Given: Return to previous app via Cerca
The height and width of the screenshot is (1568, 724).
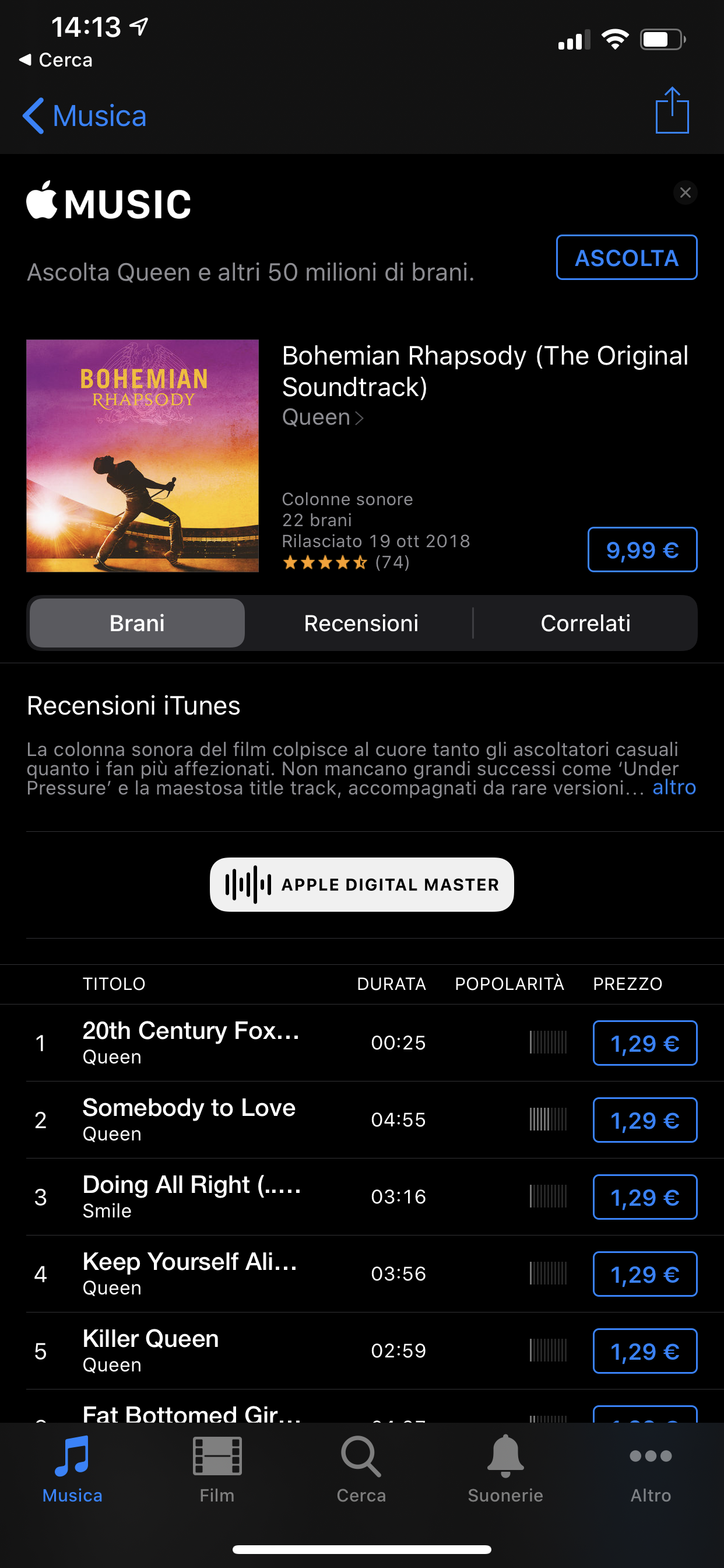Looking at the screenshot, I should (56, 60).
